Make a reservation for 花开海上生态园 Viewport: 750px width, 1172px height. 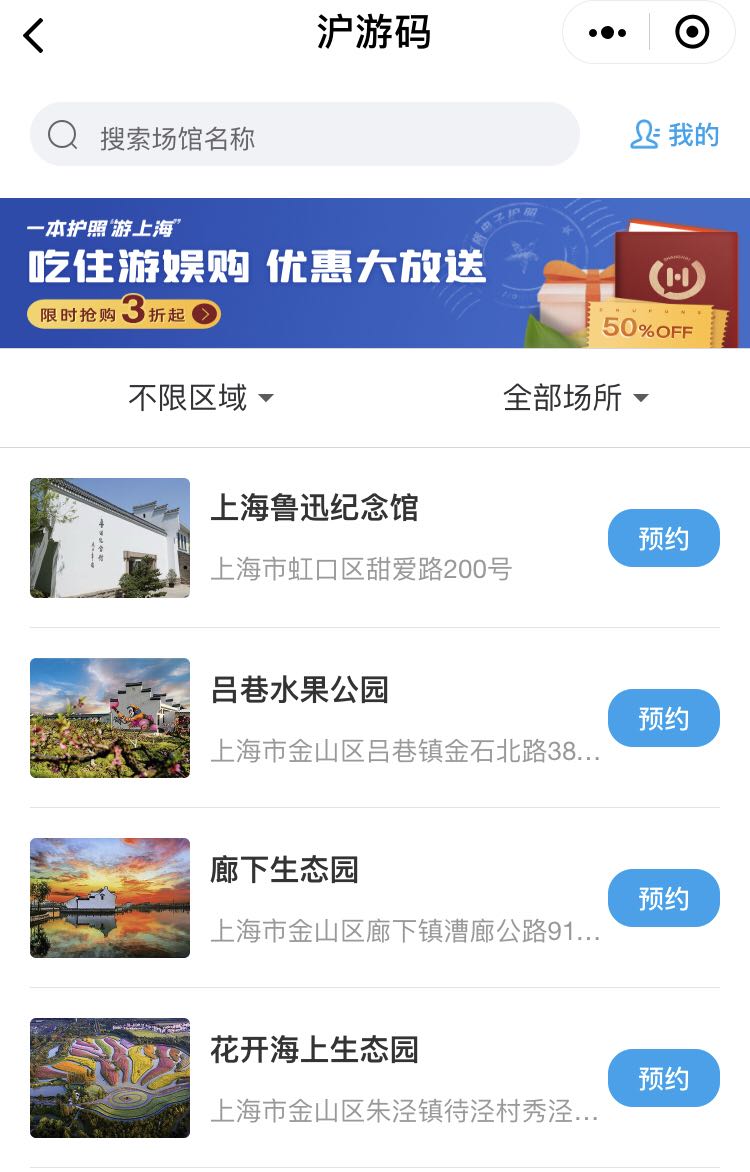tap(663, 1078)
